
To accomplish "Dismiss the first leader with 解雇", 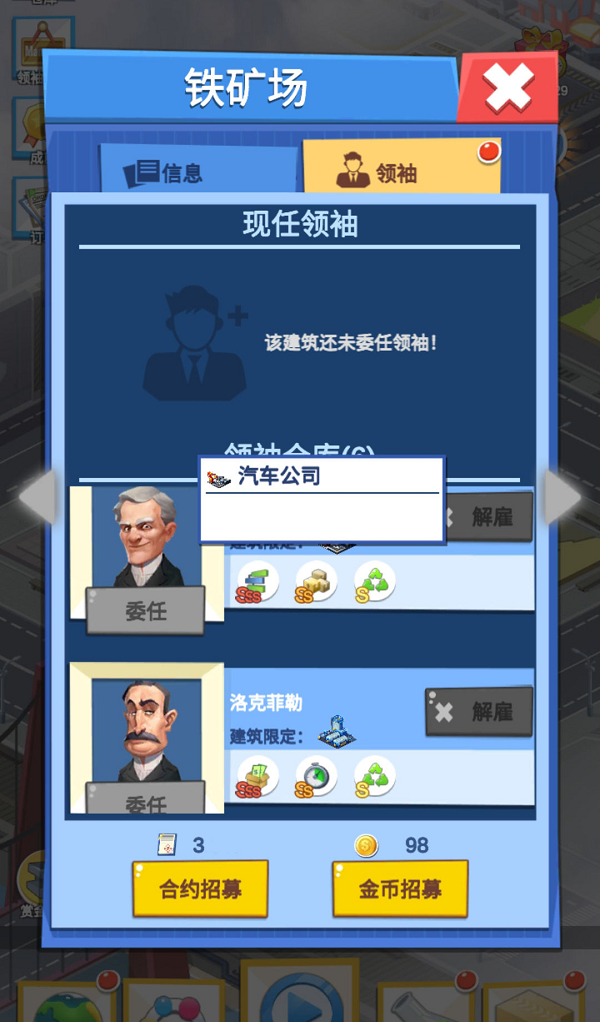I will tap(490, 517).
